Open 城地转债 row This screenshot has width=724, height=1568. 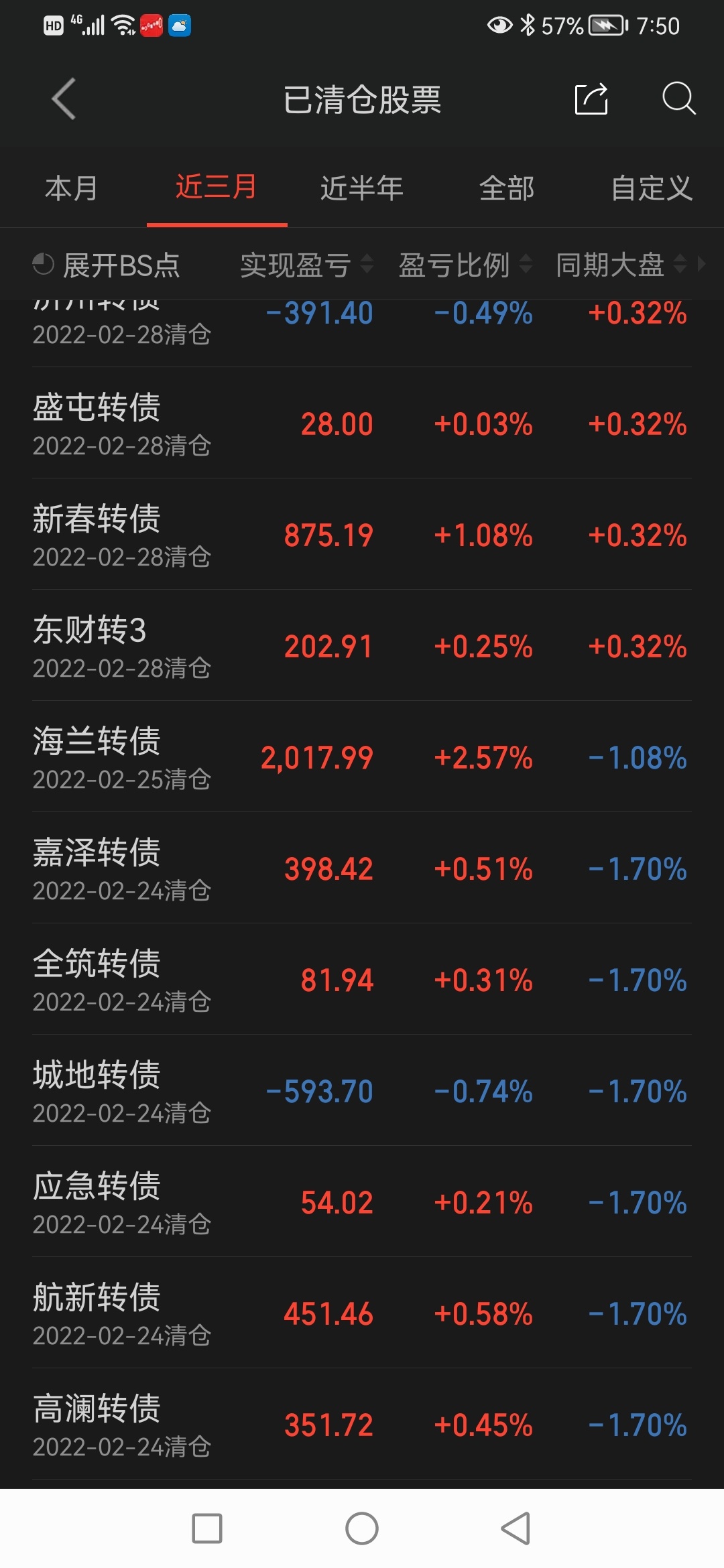(362, 1090)
